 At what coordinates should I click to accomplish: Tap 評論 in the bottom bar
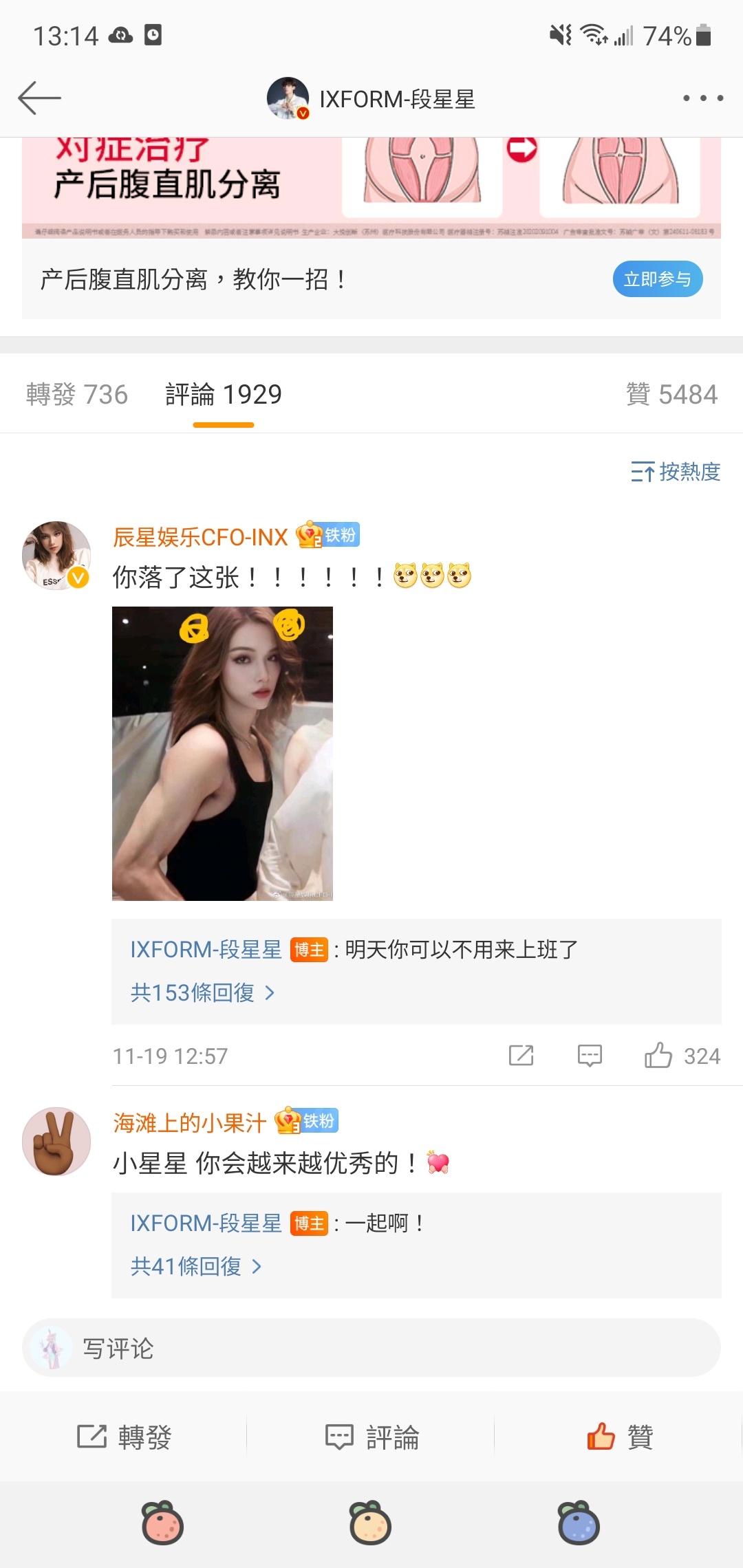[x=371, y=1437]
